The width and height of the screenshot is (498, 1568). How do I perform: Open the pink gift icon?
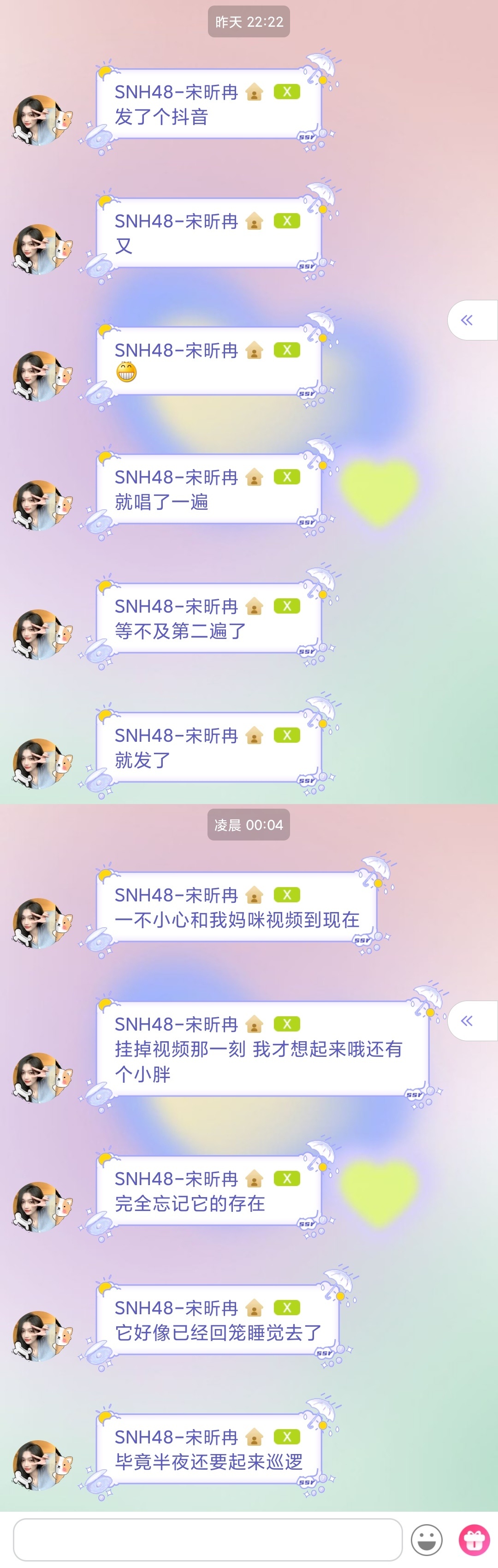[x=474, y=1540]
